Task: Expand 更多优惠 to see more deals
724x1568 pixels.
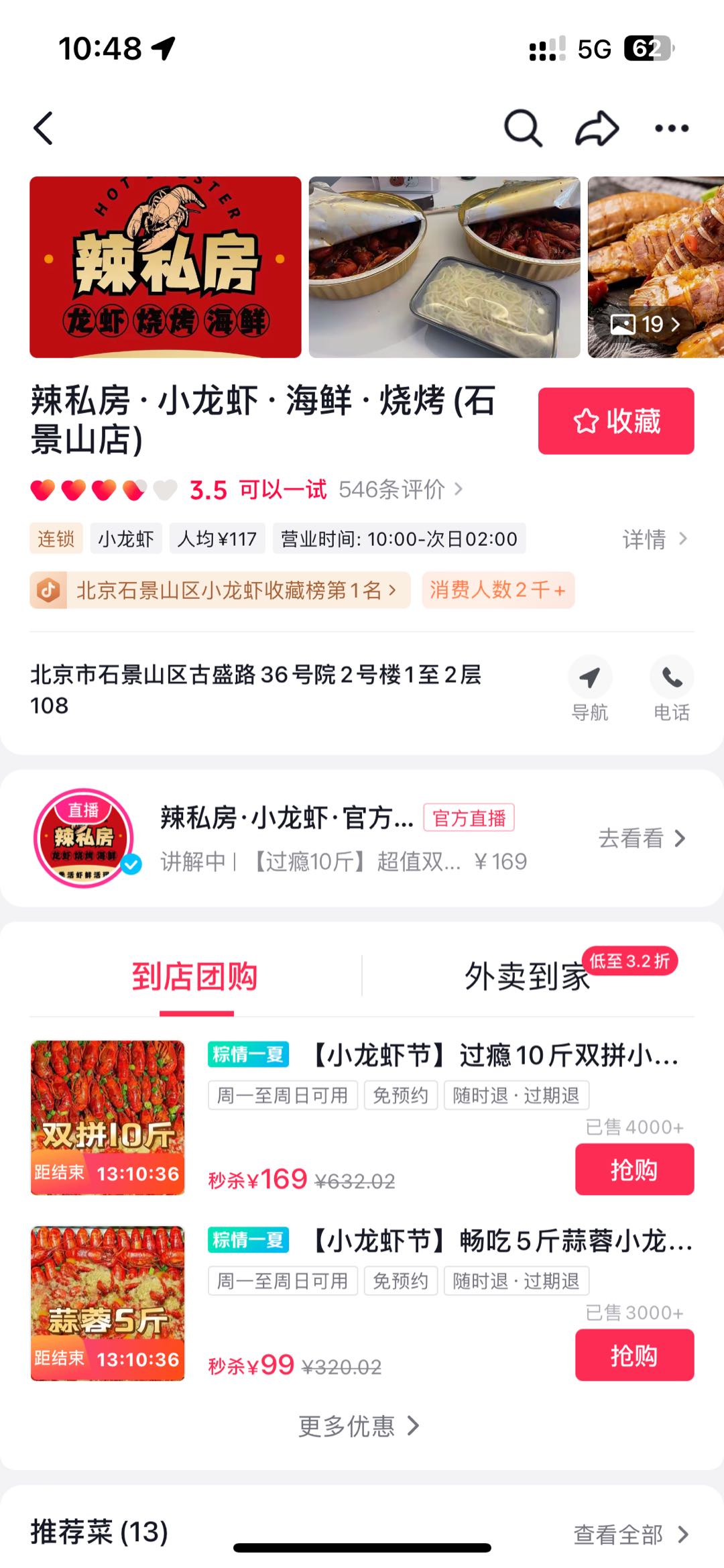Action: (359, 1426)
